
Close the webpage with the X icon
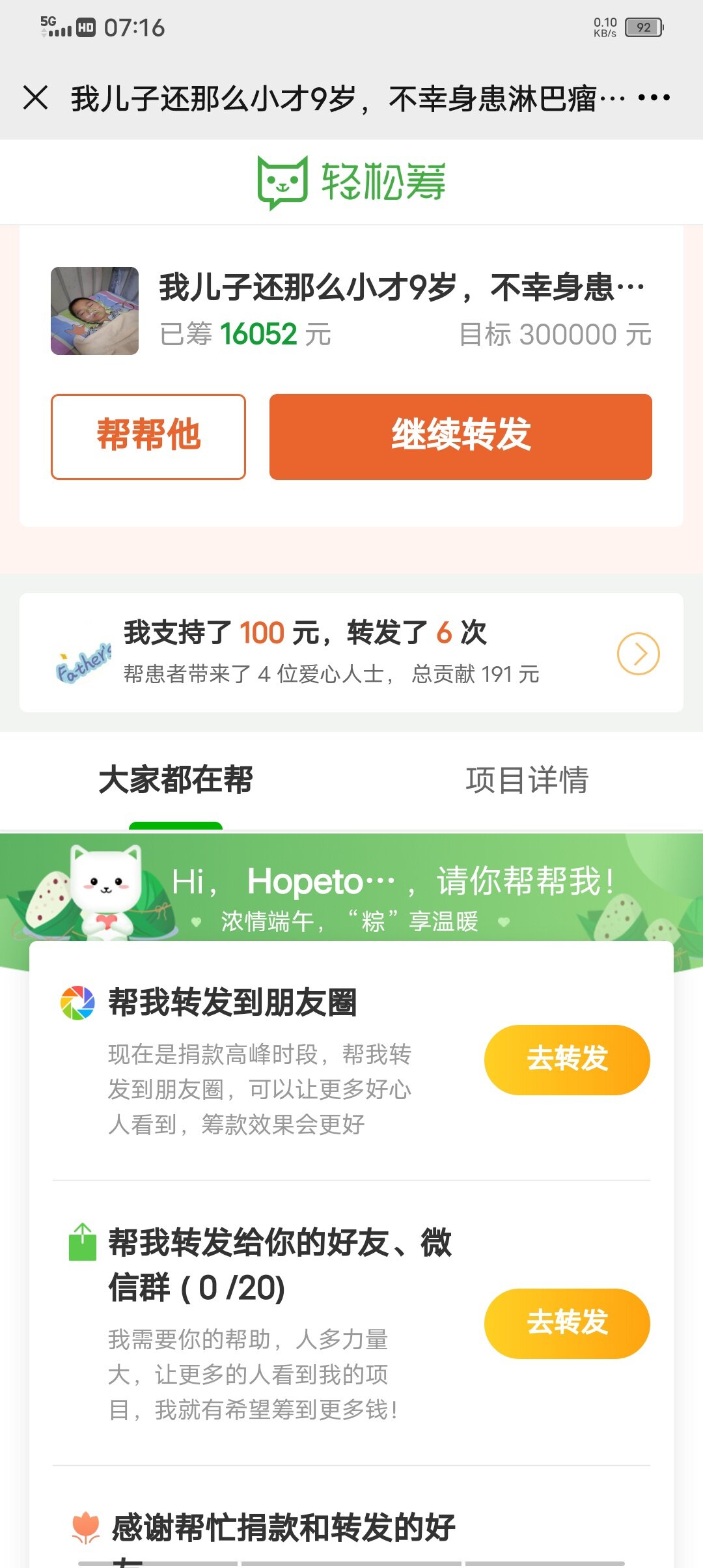35,98
